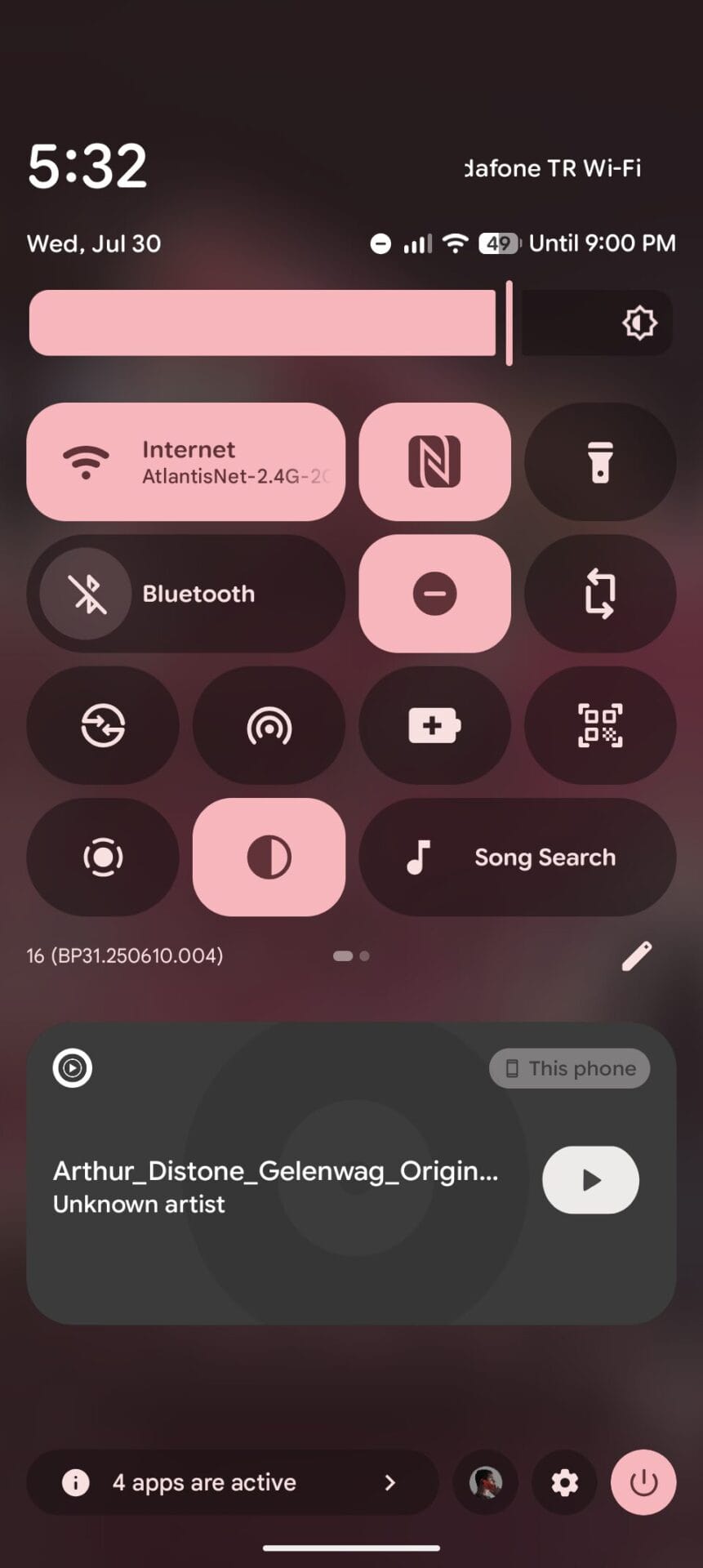Turn off Do Not Disturb
This screenshot has height=1568, width=703.
point(434,594)
